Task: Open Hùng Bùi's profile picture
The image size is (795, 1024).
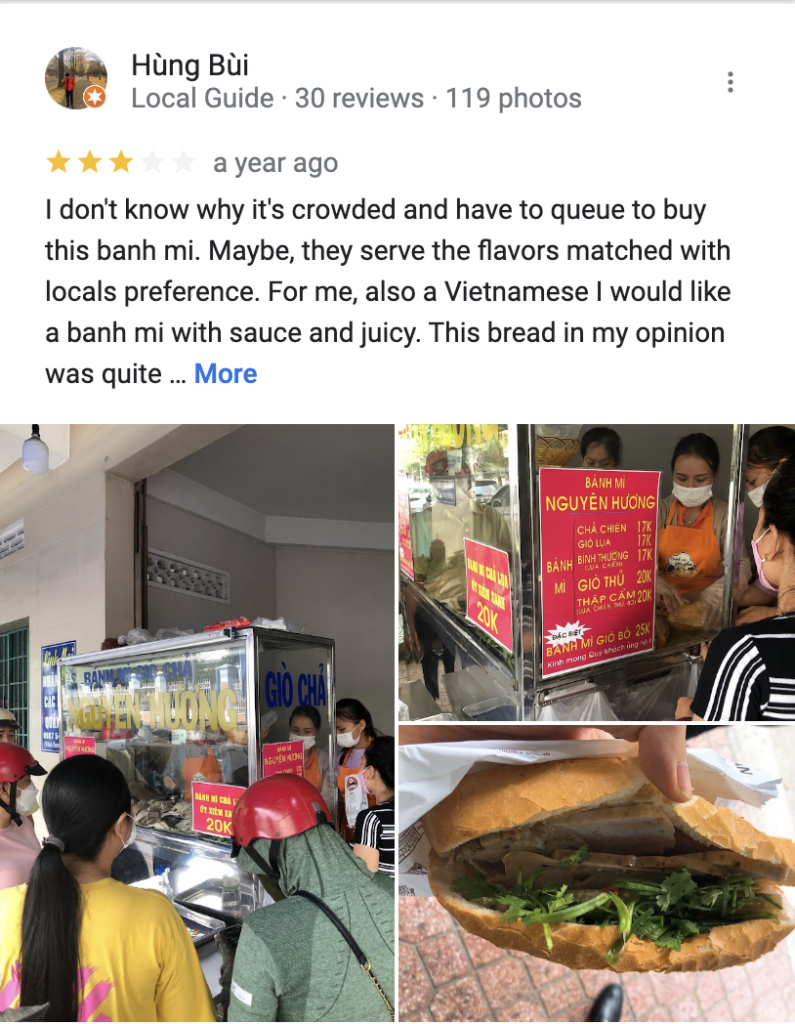Action: 76,78
